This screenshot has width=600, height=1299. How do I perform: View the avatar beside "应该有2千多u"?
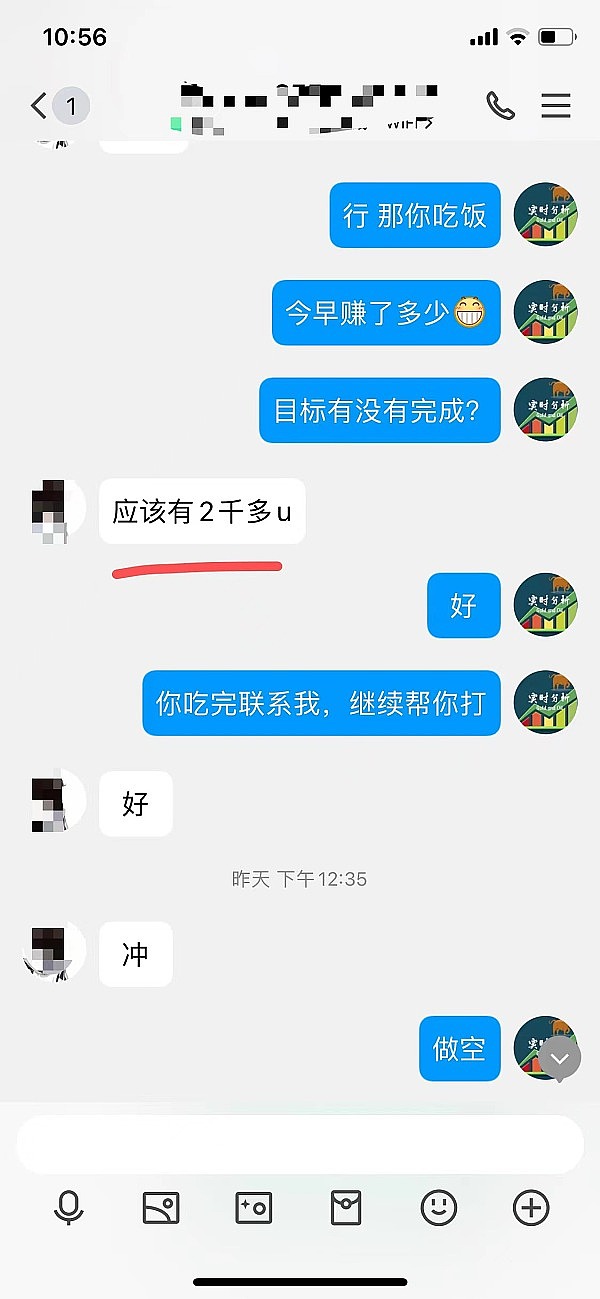click(x=50, y=512)
